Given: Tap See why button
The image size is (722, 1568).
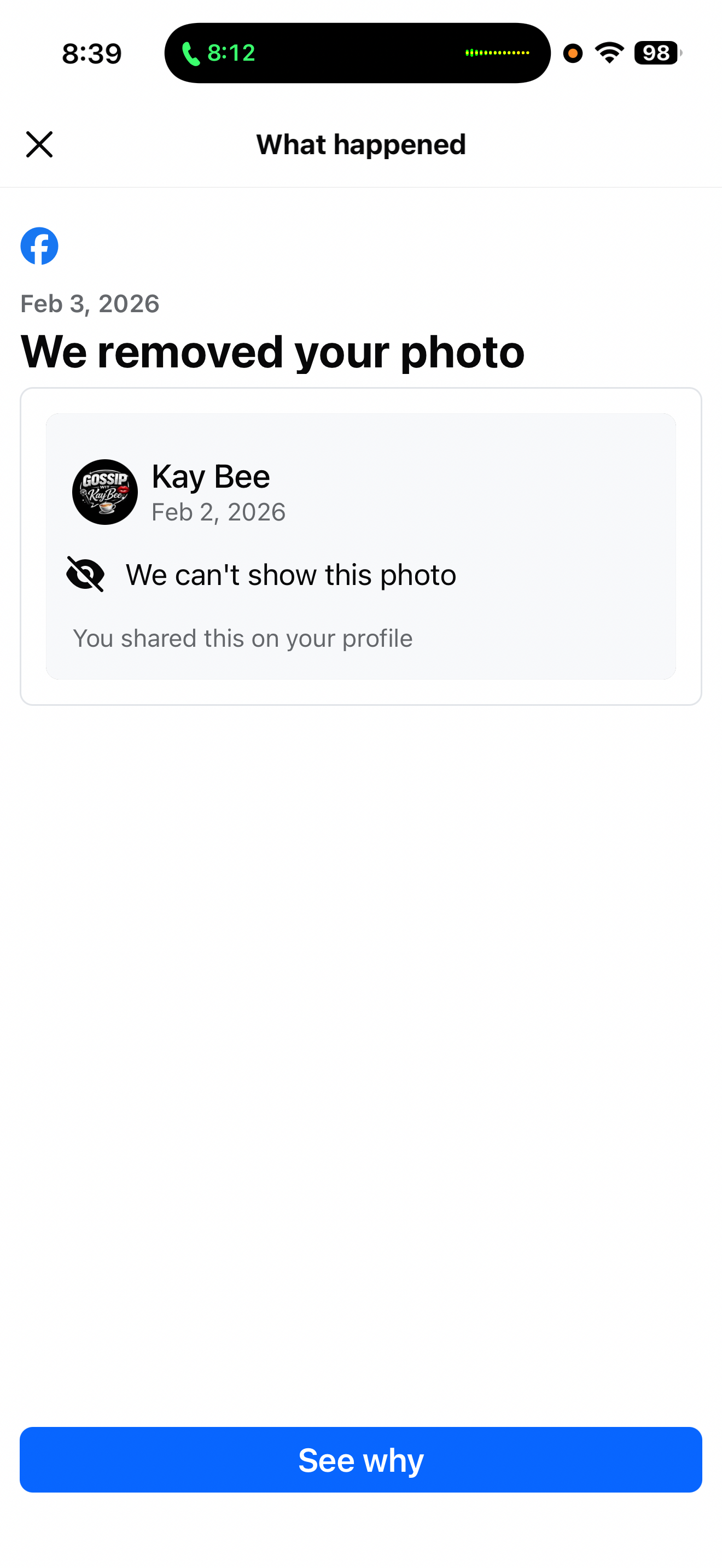Looking at the screenshot, I should [361, 1460].
